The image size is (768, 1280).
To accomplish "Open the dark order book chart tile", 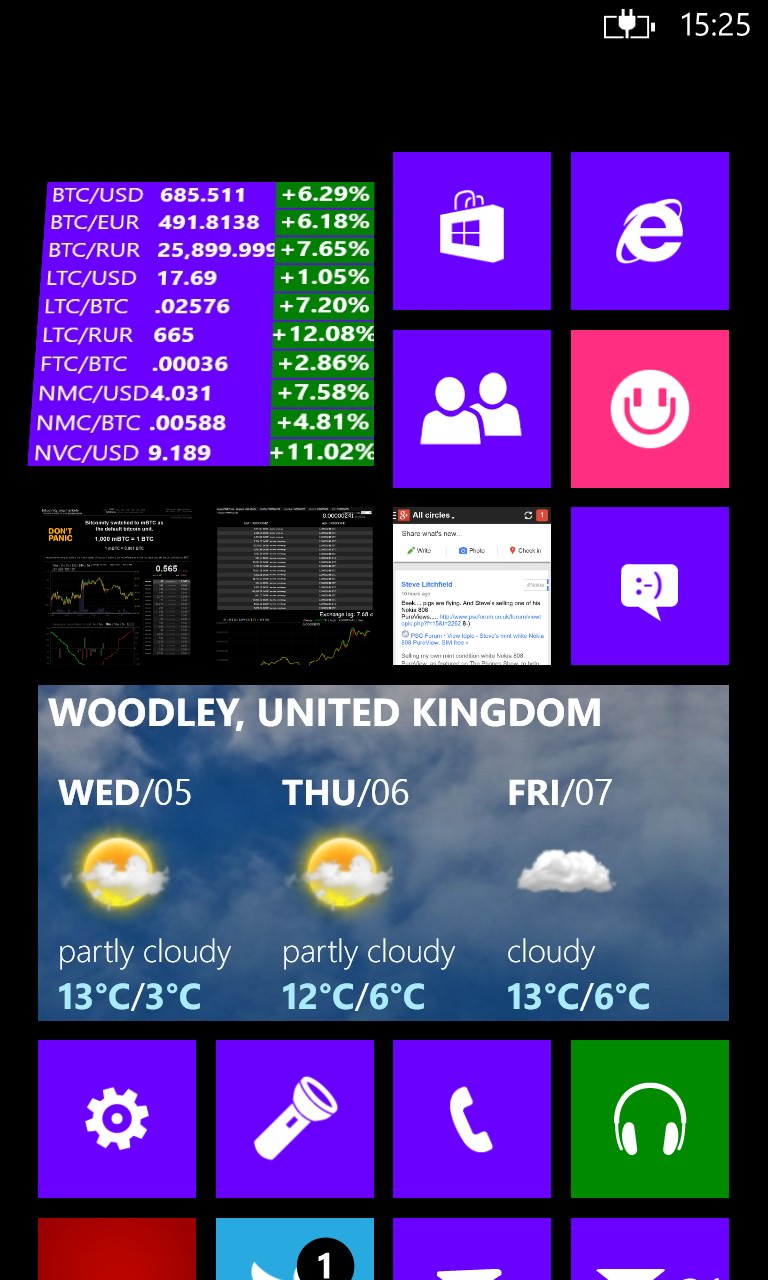I will click(295, 586).
